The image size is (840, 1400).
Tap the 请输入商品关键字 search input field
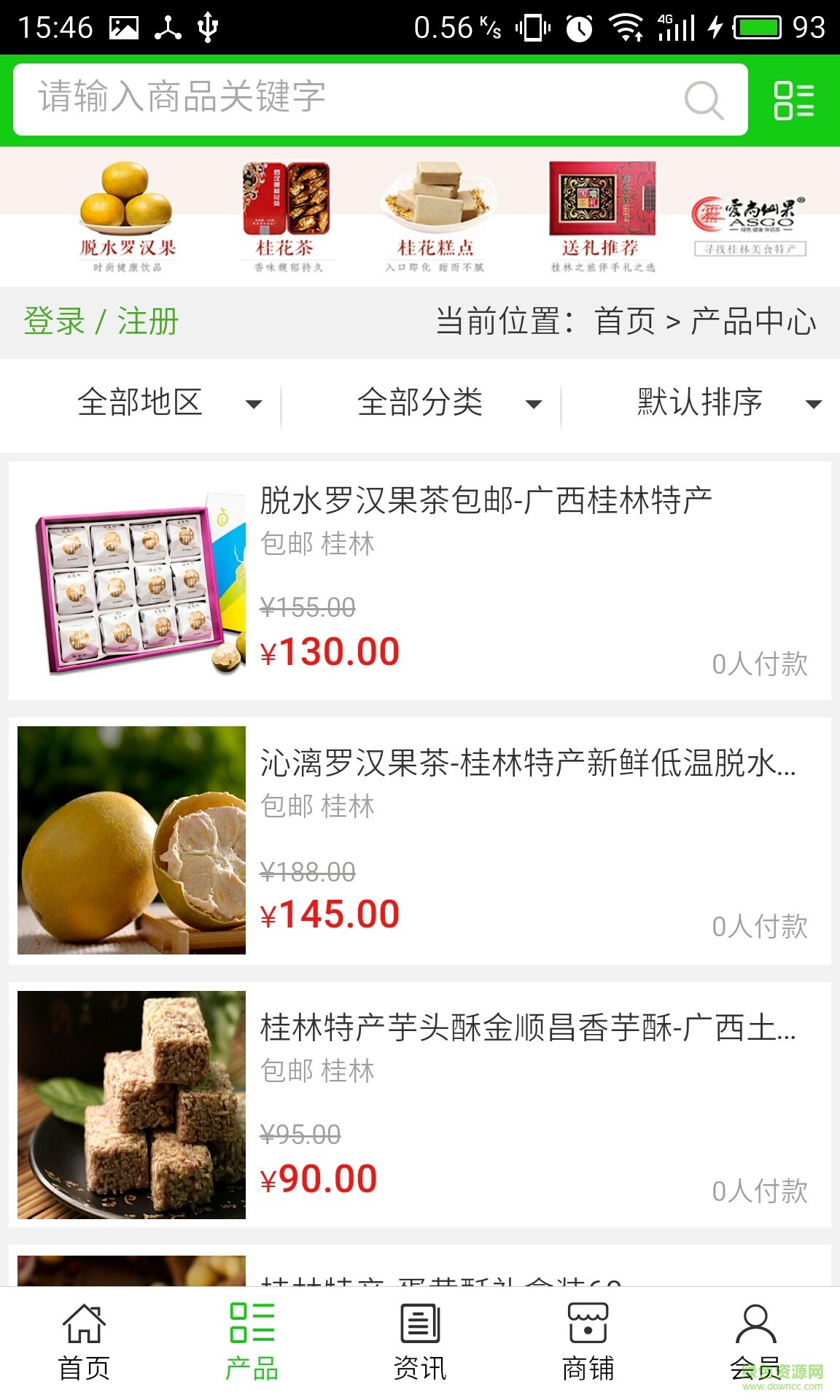click(x=292, y=100)
